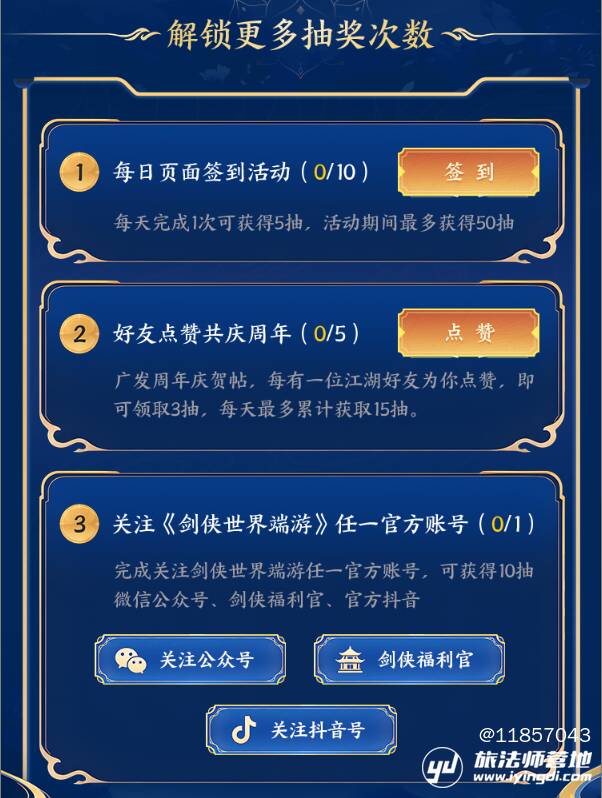This screenshot has width=602, height=798.
Task: Follow the WeChat account via 关注公众号
Action: pyautogui.click(x=190, y=660)
